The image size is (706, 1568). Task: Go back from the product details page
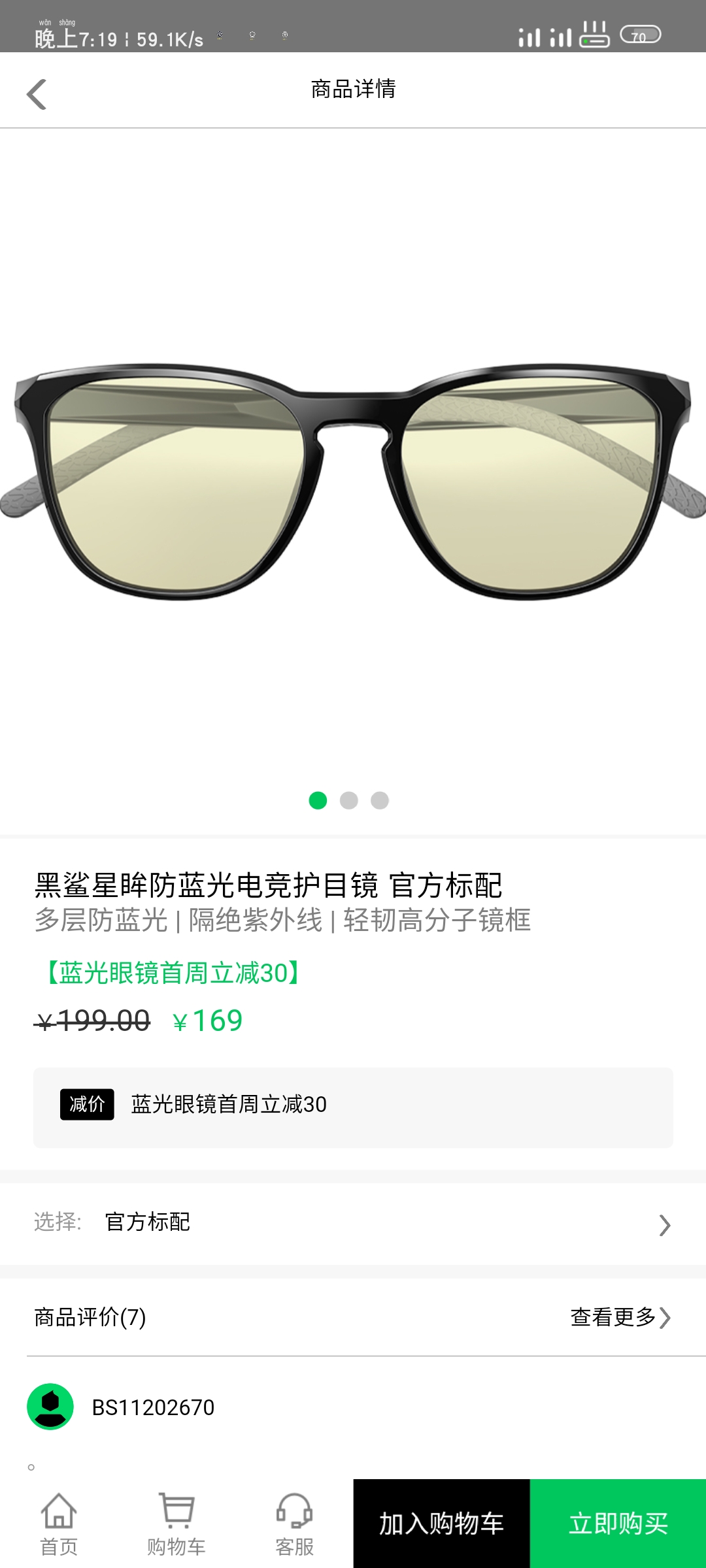pos(37,94)
